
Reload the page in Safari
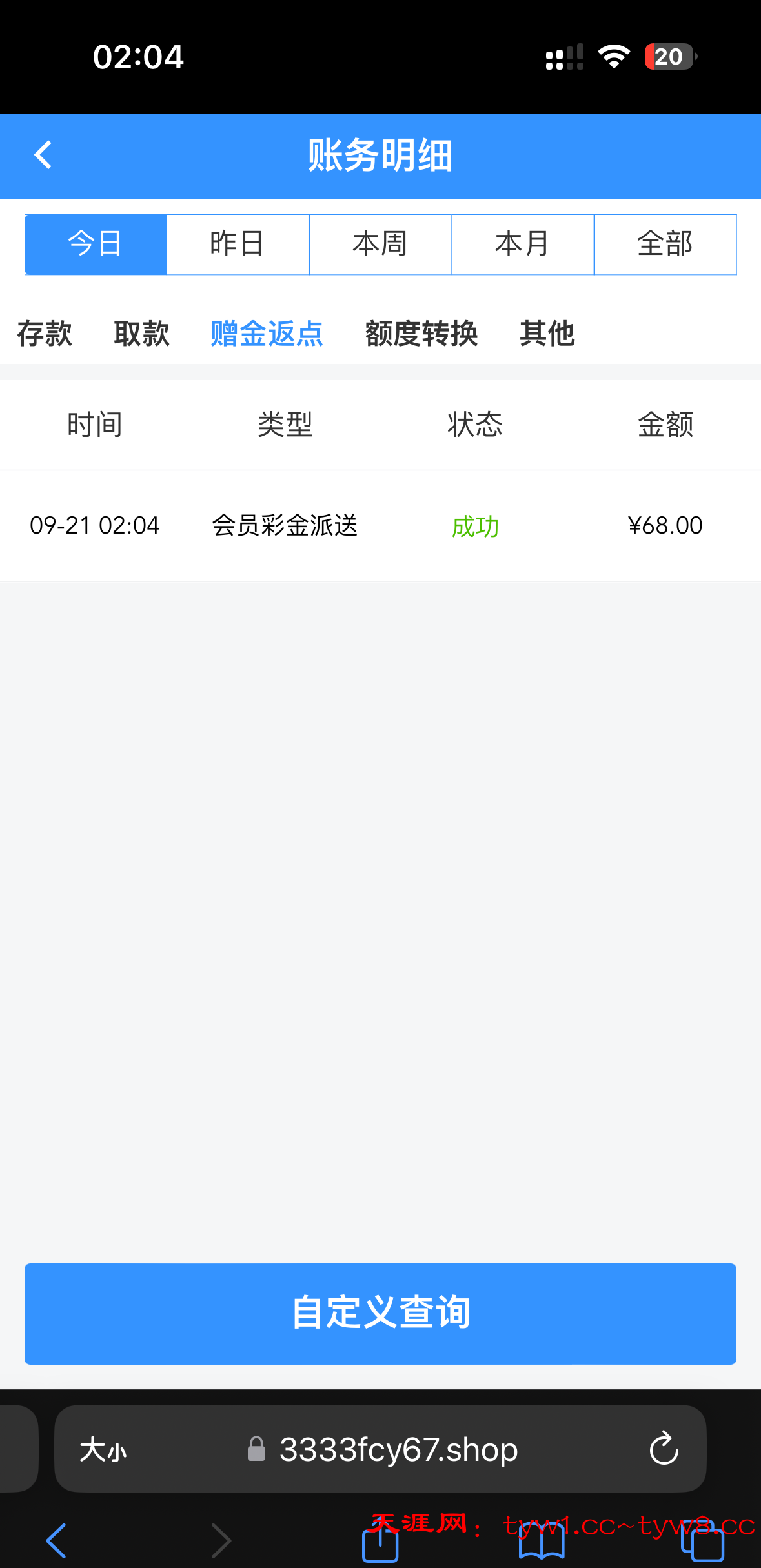click(664, 1449)
